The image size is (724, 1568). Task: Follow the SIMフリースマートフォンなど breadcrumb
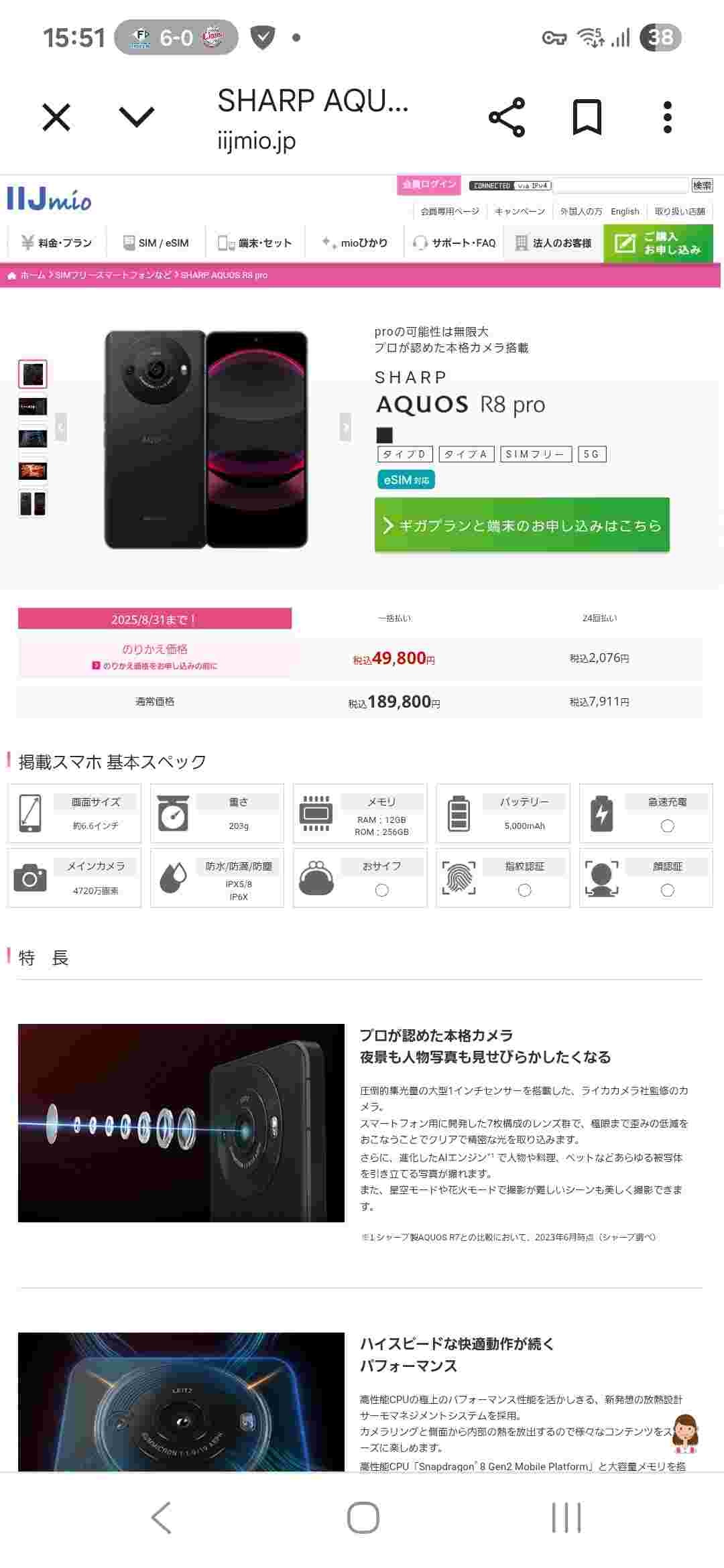(x=113, y=275)
